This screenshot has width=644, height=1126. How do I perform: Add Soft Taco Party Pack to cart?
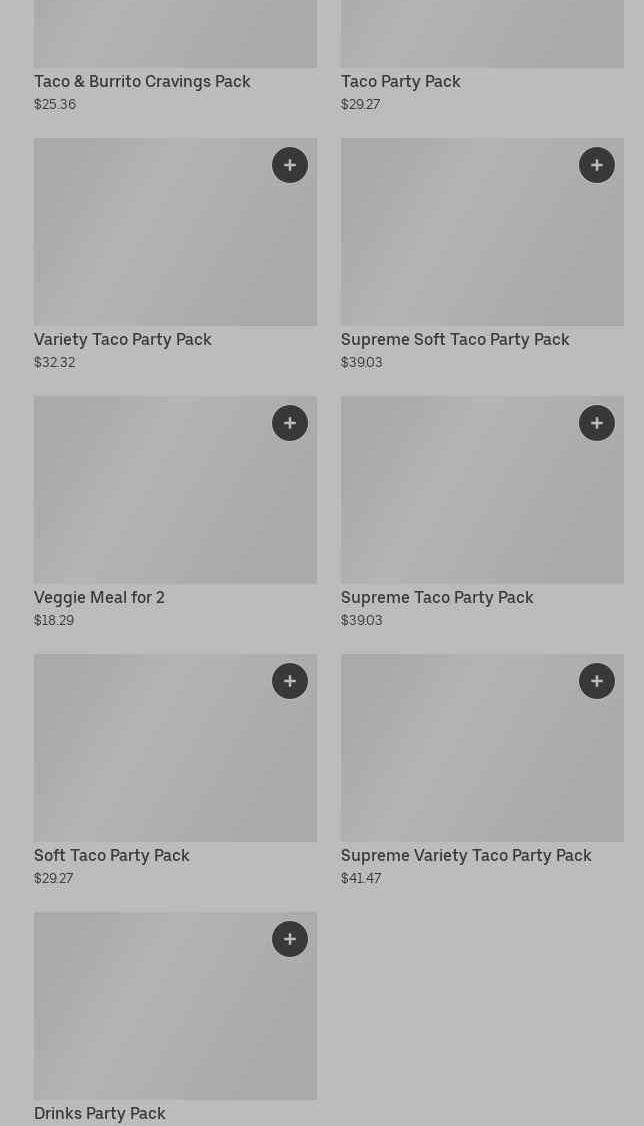pos(290,681)
